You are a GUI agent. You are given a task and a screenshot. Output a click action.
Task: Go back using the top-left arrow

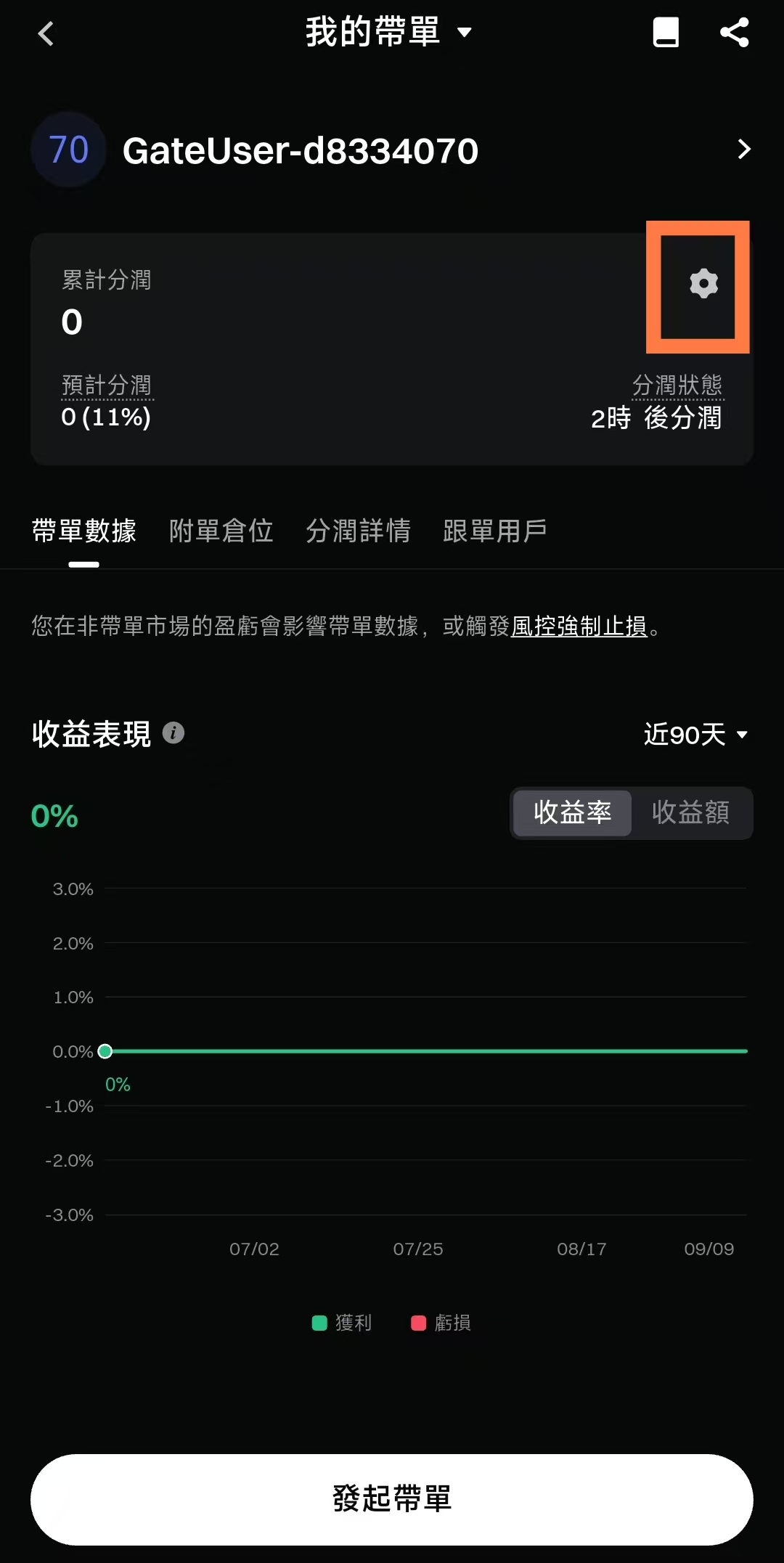click(x=46, y=33)
